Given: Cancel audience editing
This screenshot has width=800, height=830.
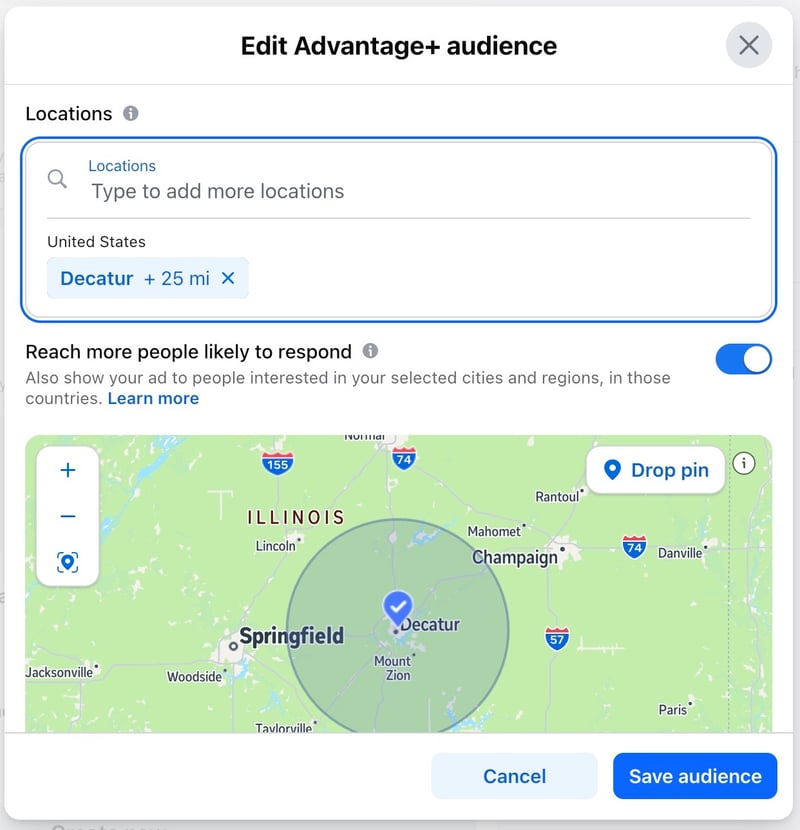Looking at the screenshot, I should (514, 776).
